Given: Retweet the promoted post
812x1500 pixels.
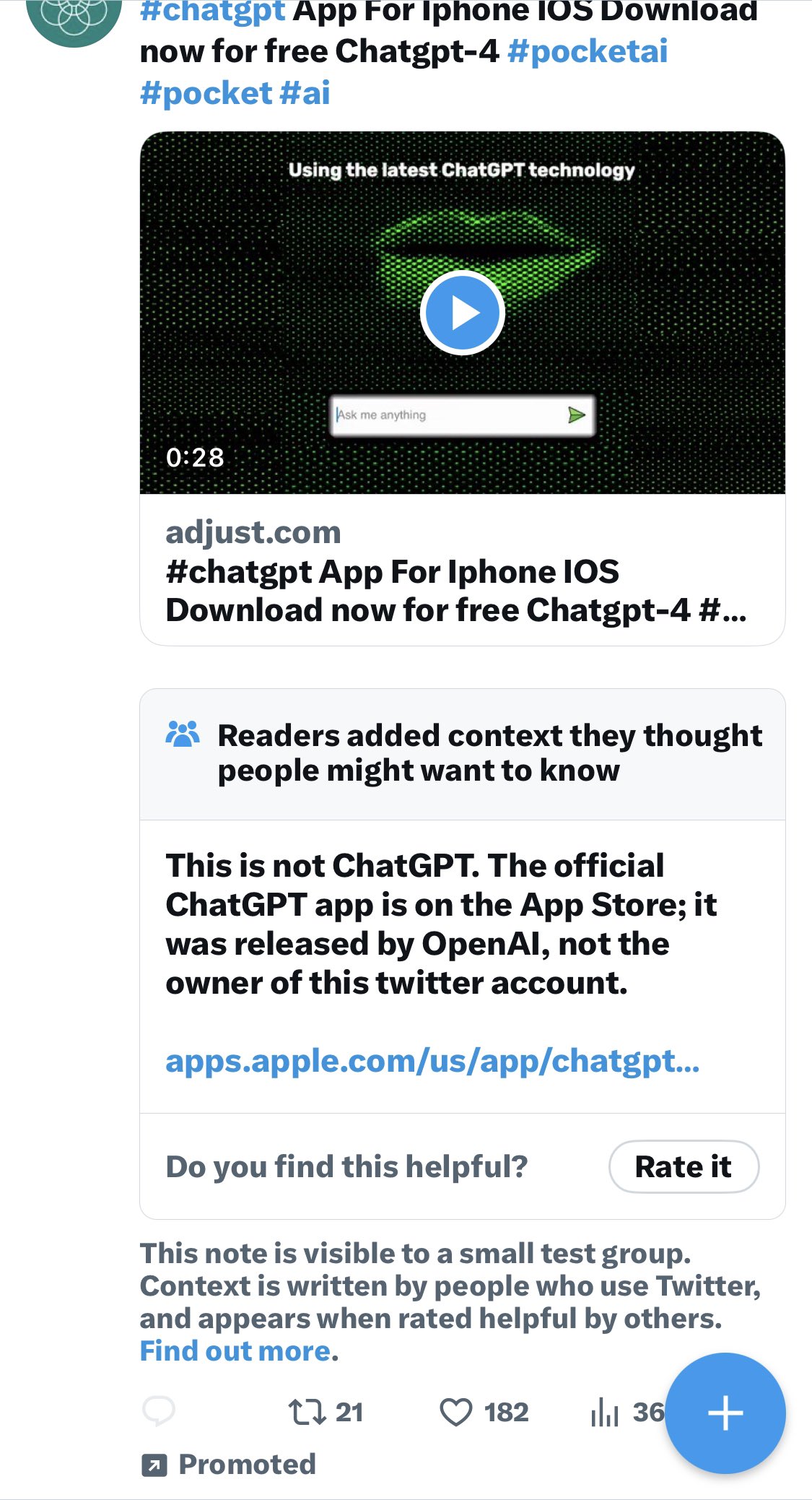Looking at the screenshot, I should [x=326, y=1412].
